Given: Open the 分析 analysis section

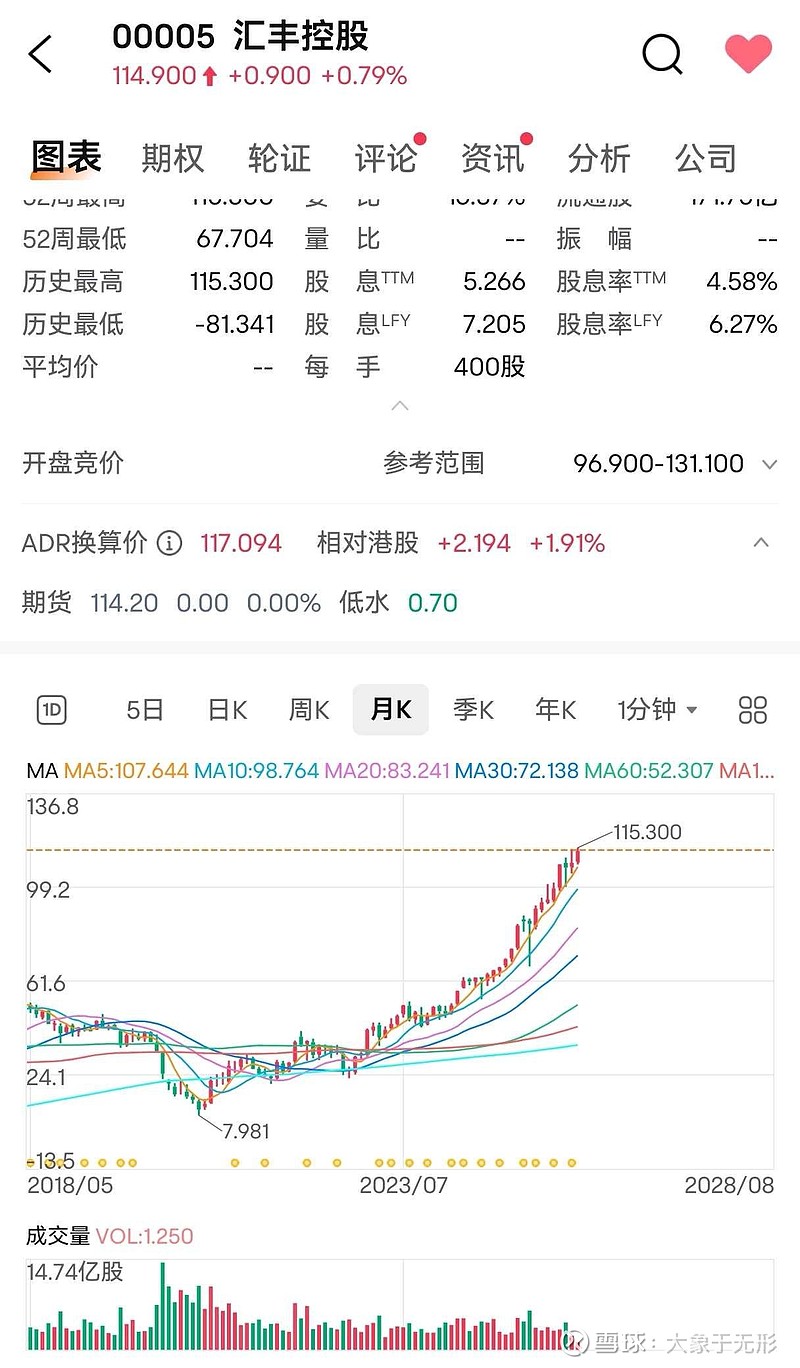Looking at the screenshot, I should (598, 158).
